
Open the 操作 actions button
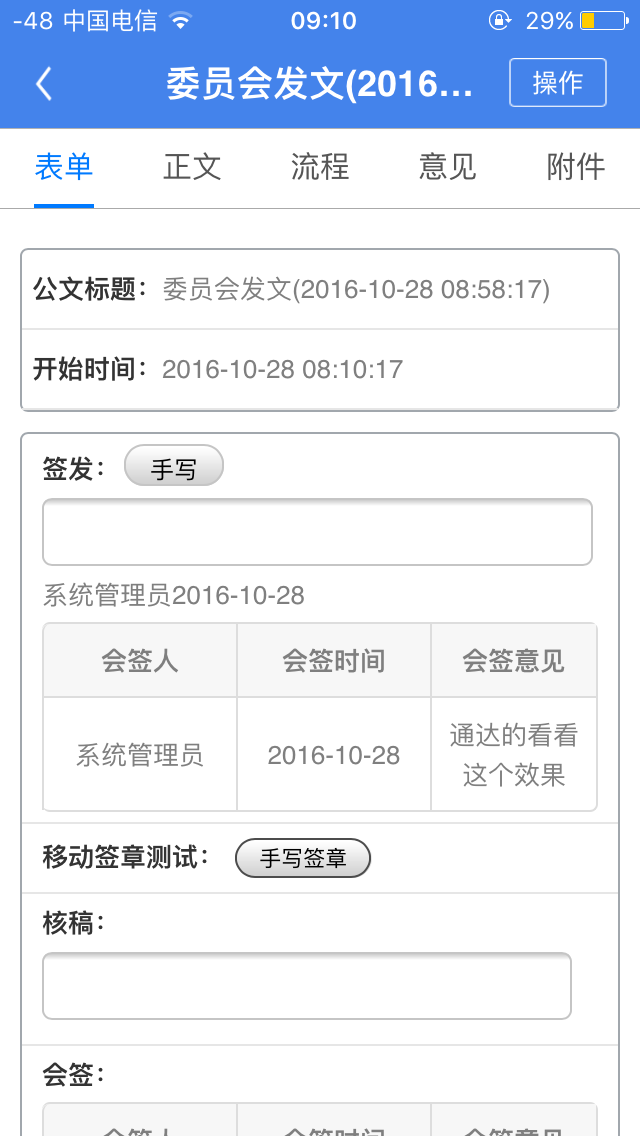click(x=557, y=83)
